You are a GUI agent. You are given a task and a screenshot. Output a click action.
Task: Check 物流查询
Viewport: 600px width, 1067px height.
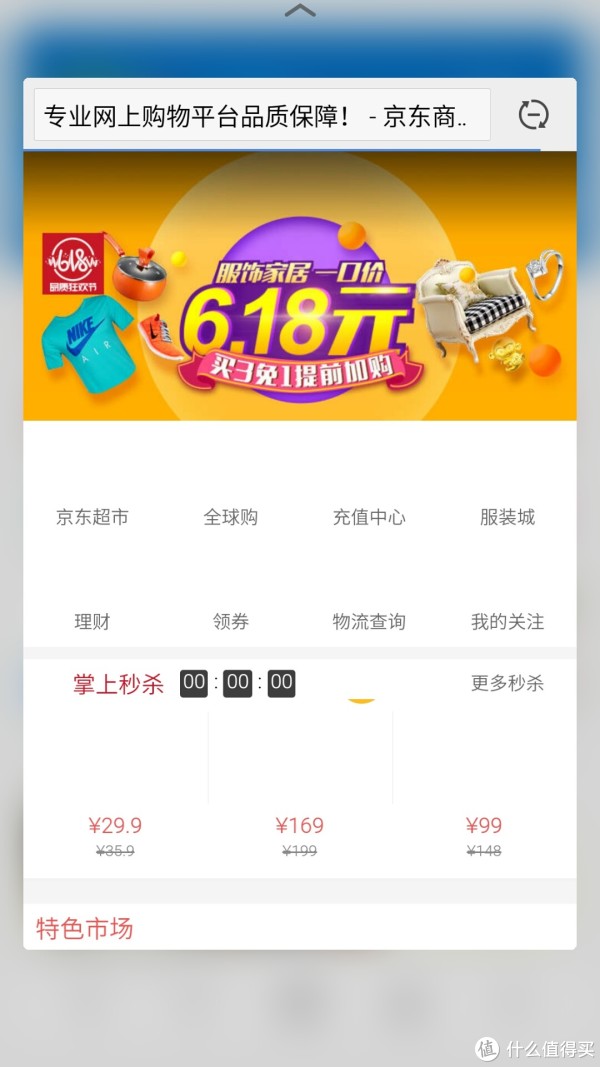click(x=369, y=621)
